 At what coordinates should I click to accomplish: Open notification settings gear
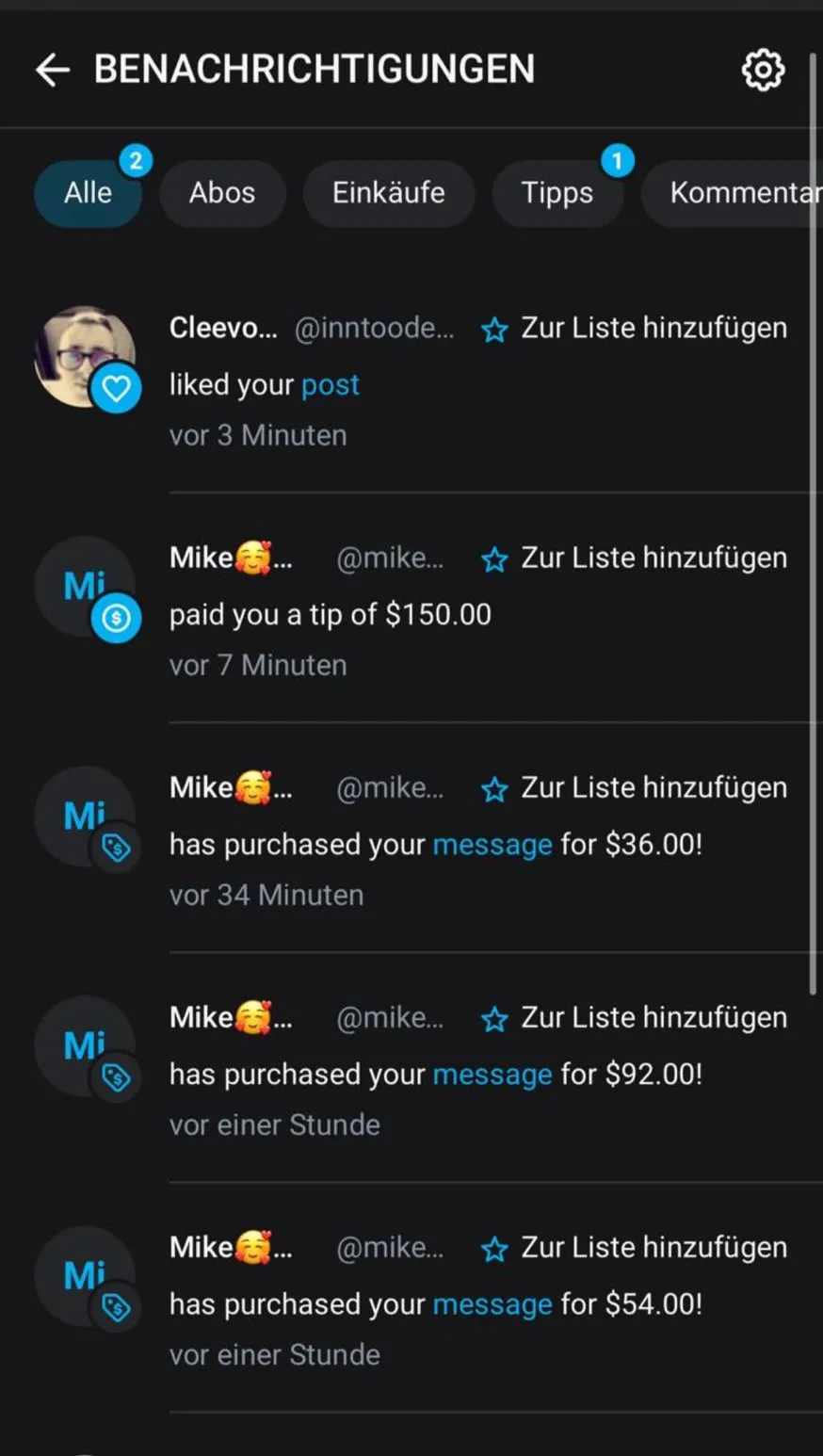pos(763,70)
